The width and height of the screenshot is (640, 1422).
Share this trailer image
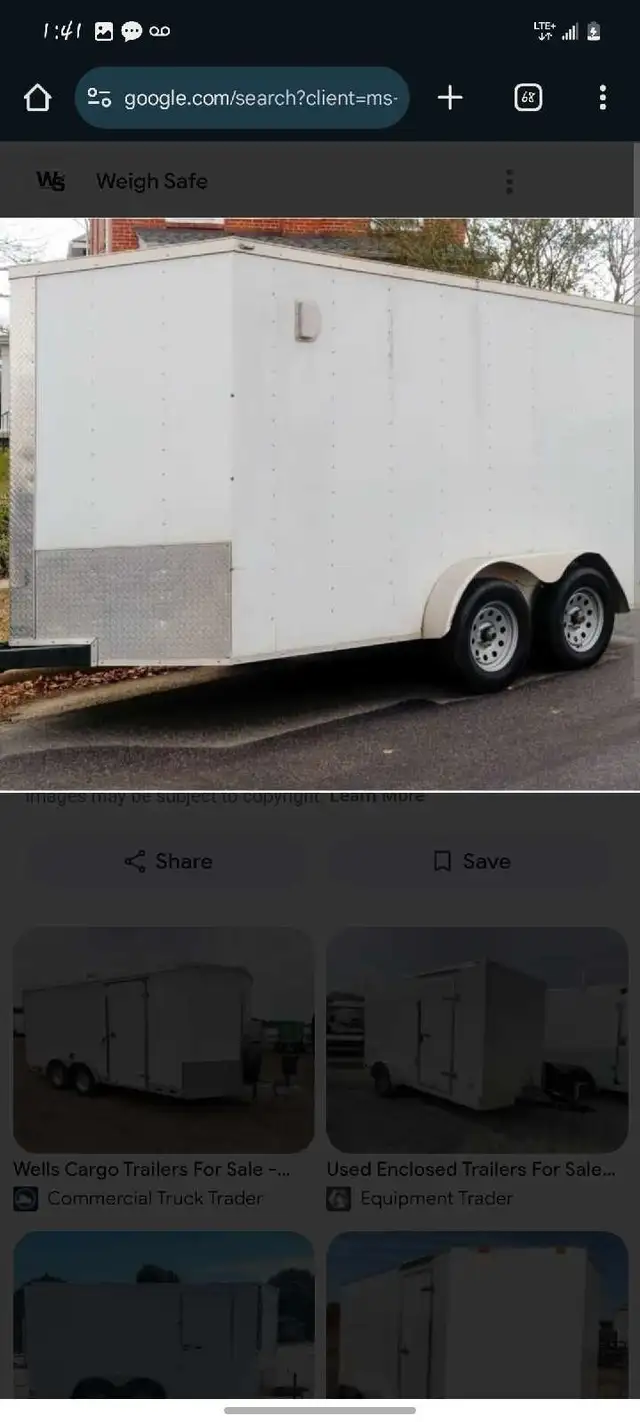[x=168, y=861]
